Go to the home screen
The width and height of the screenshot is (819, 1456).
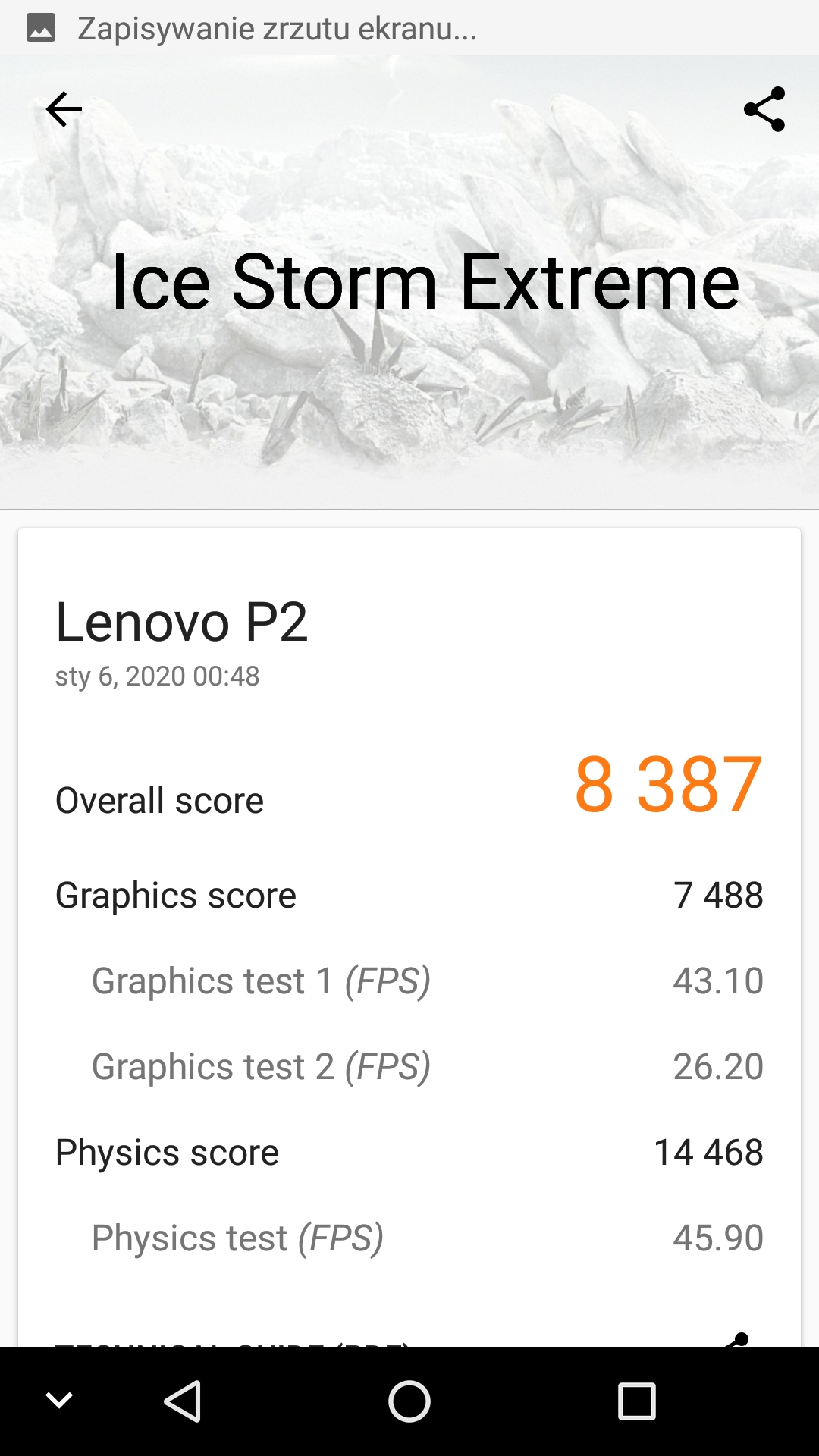409,1401
